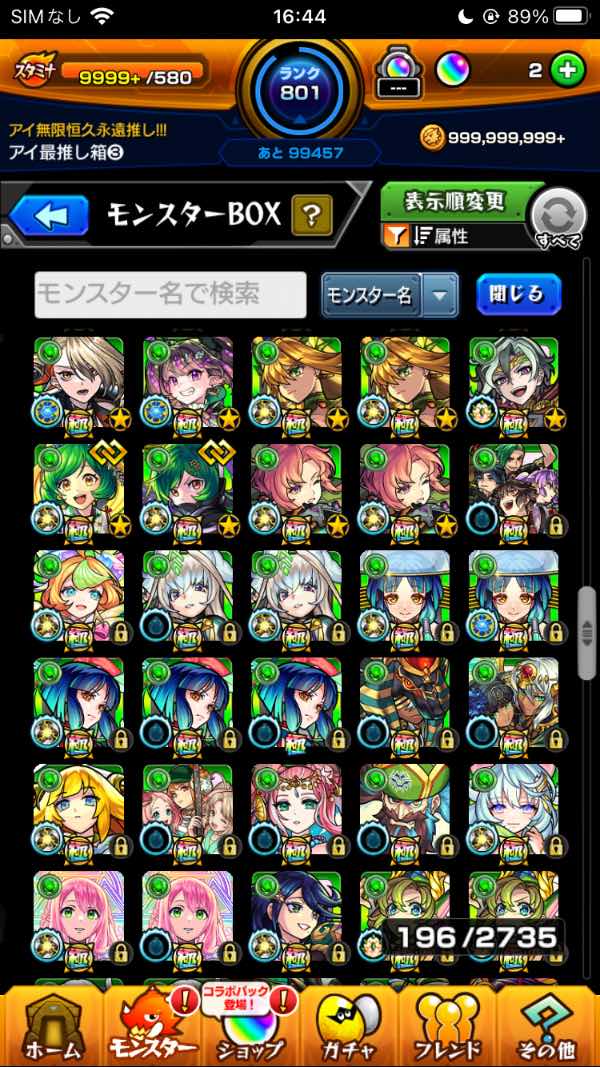
Task: Focus the モンスター名で検索 search field
Action: click(x=170, y=294)
